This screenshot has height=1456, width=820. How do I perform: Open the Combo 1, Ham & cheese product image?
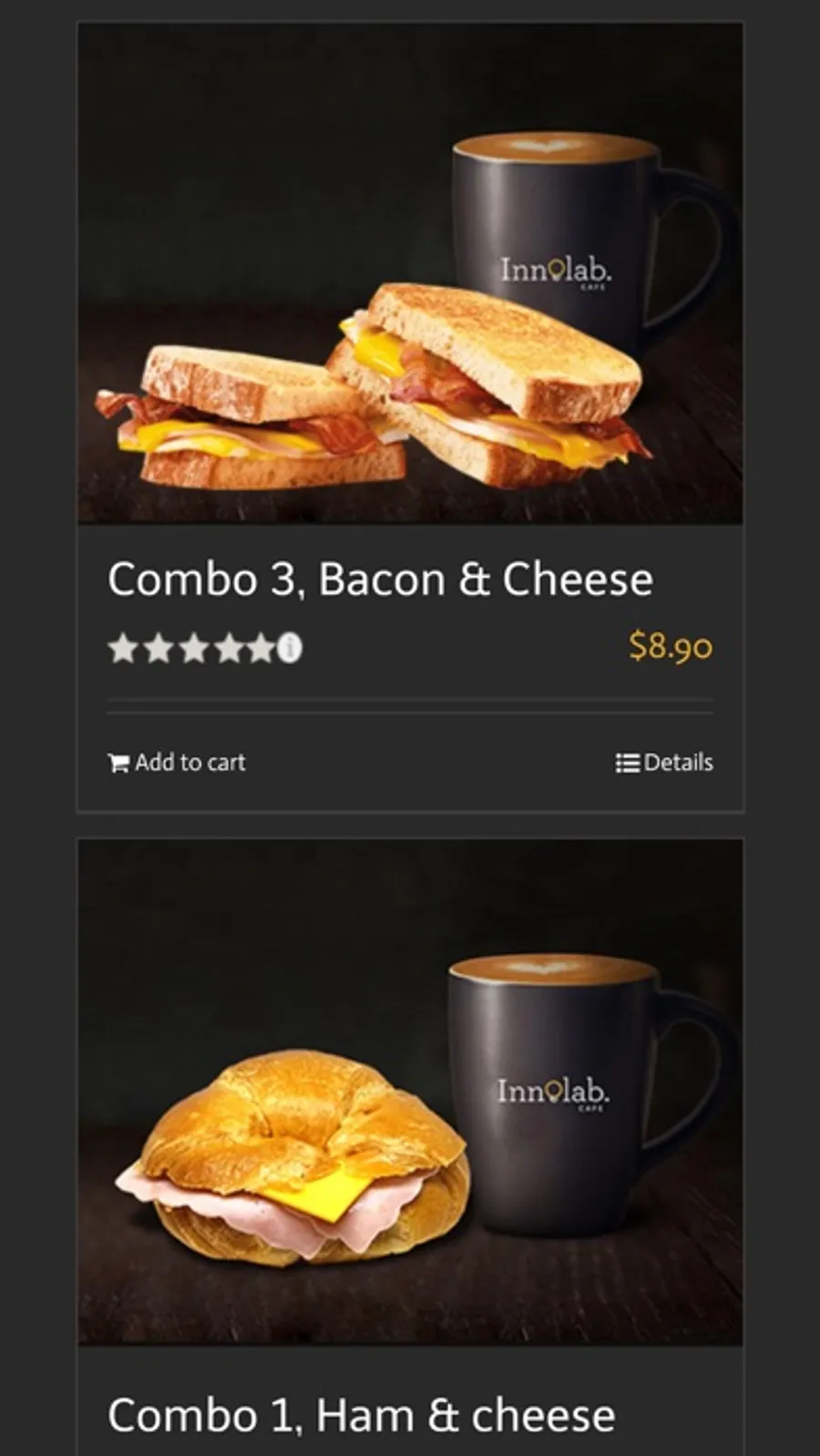410,1092
